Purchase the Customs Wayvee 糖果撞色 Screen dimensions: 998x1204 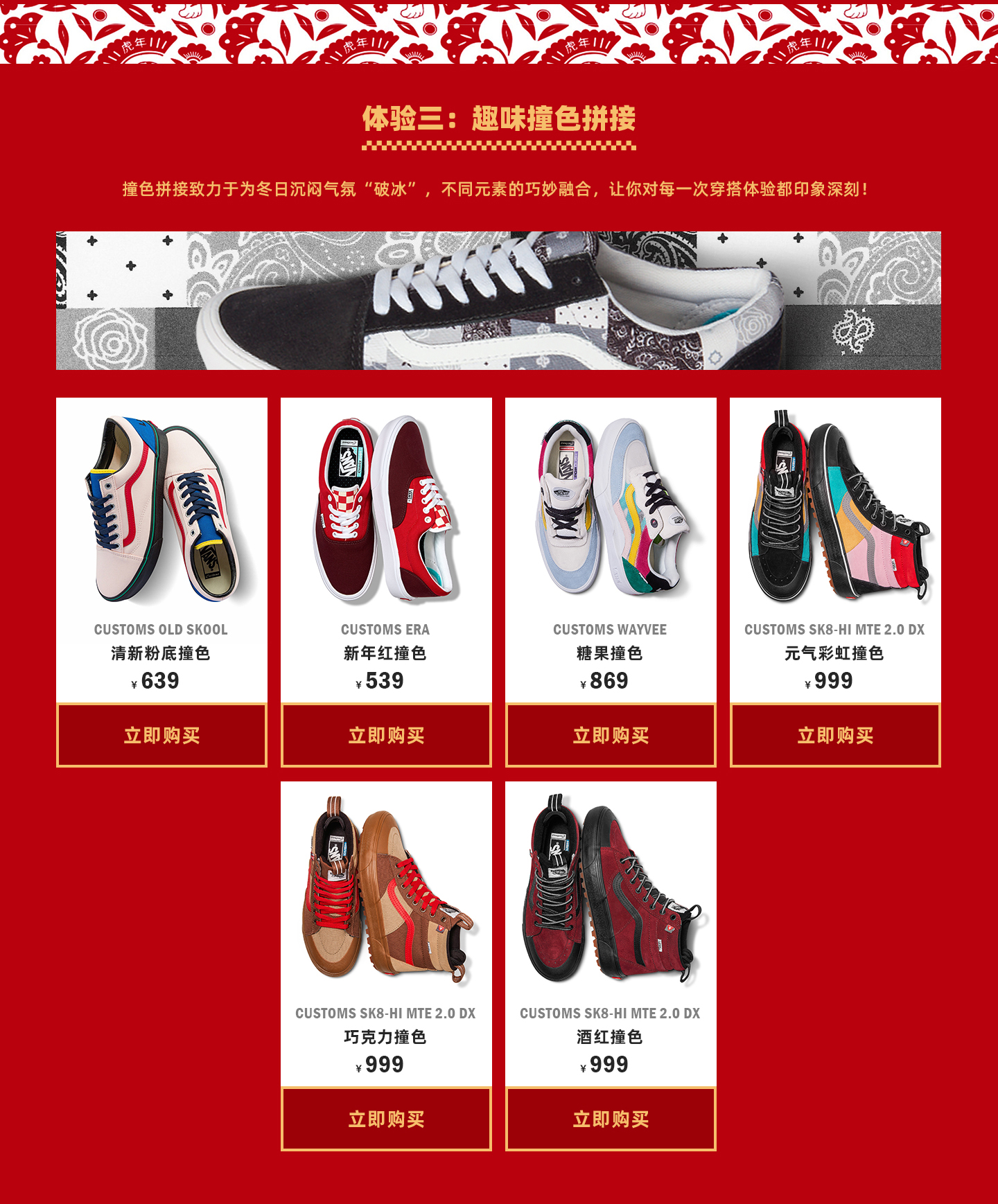click(611, 735)
